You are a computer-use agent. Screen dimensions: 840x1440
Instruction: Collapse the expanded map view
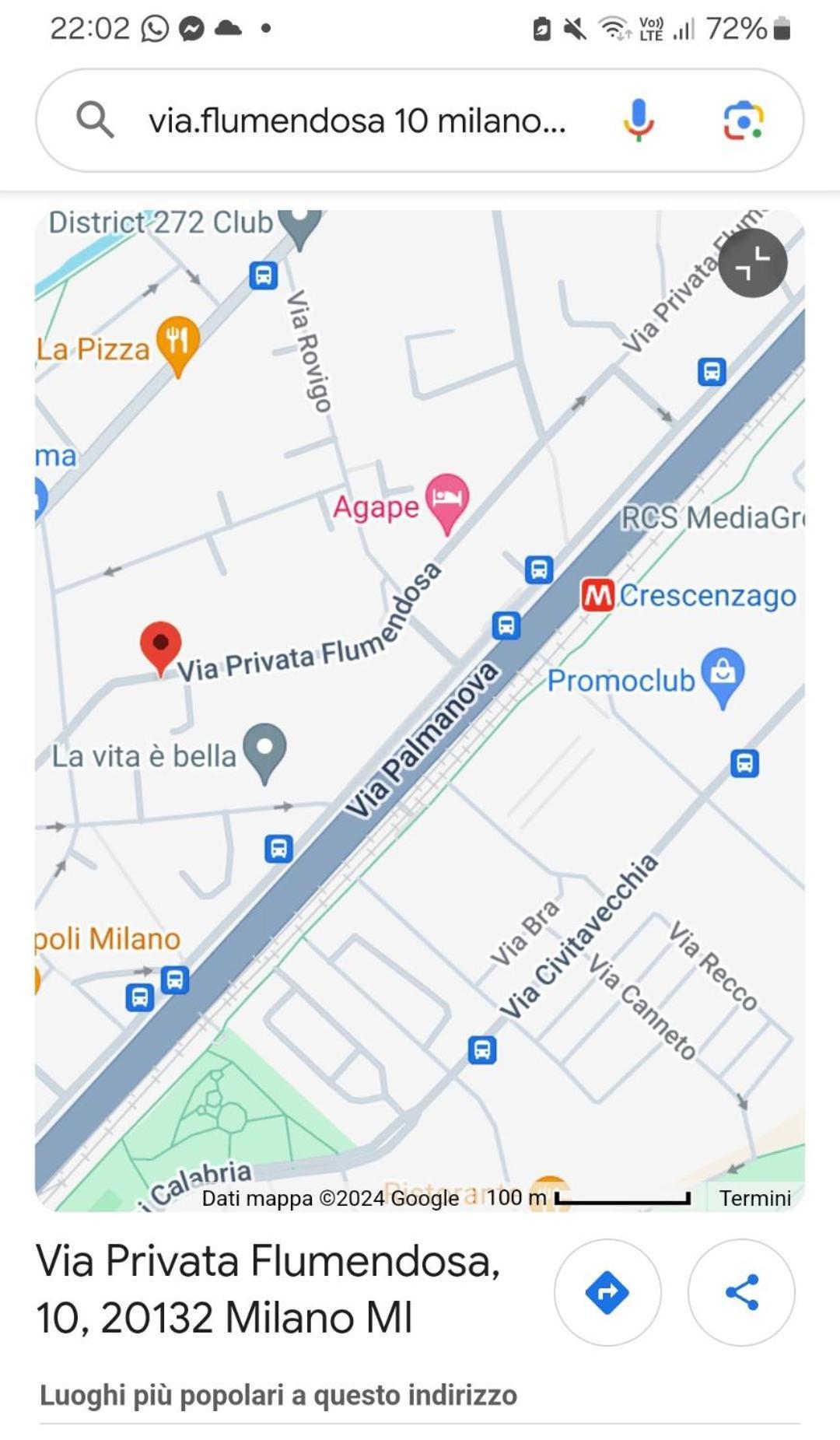752,263
